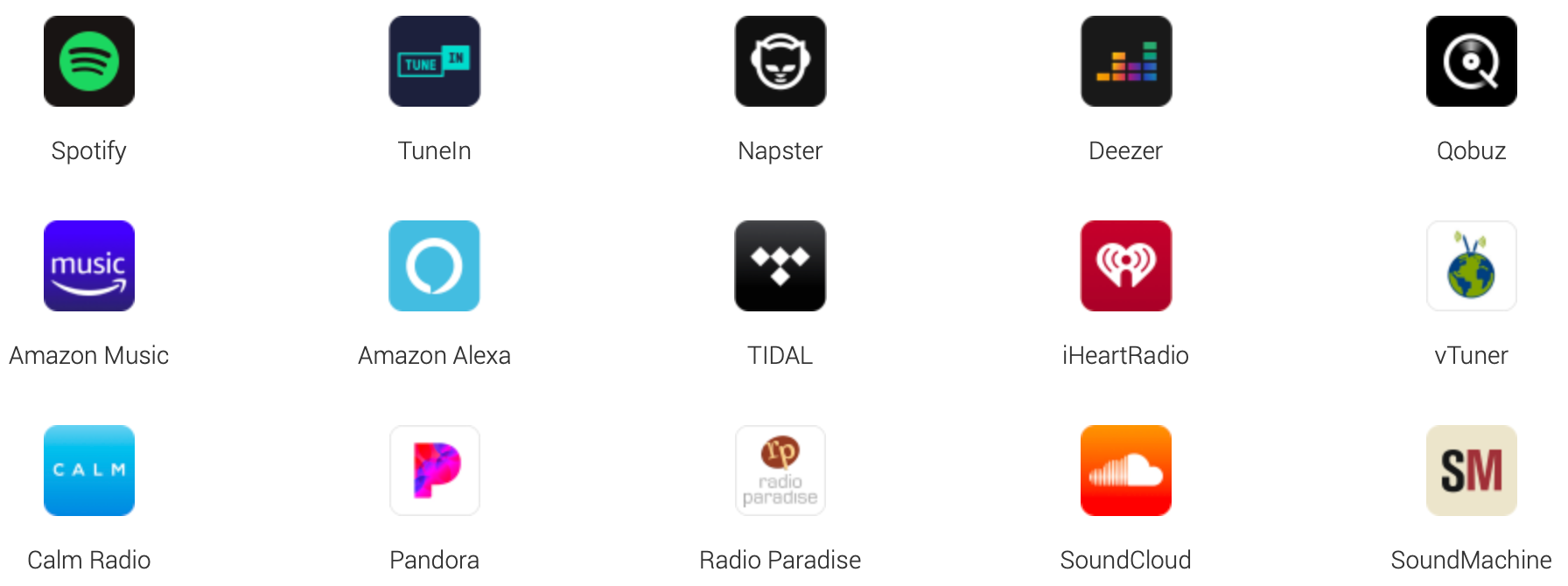This screenshot has height=586, width=1568.
Task: Tap the Radio Paradise tile
Action: pyautogui.click(x=780, y=471)
